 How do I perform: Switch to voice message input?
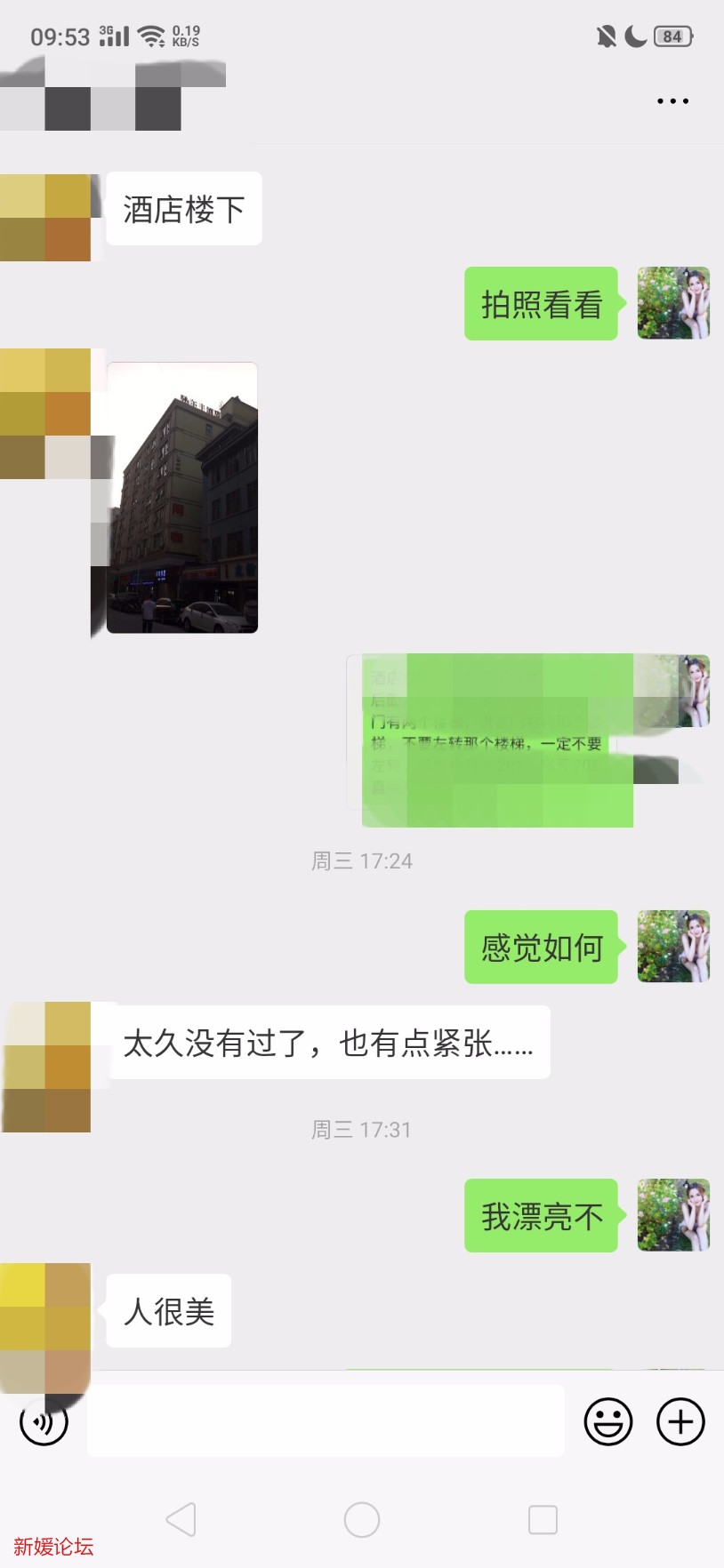point(44,1421)
